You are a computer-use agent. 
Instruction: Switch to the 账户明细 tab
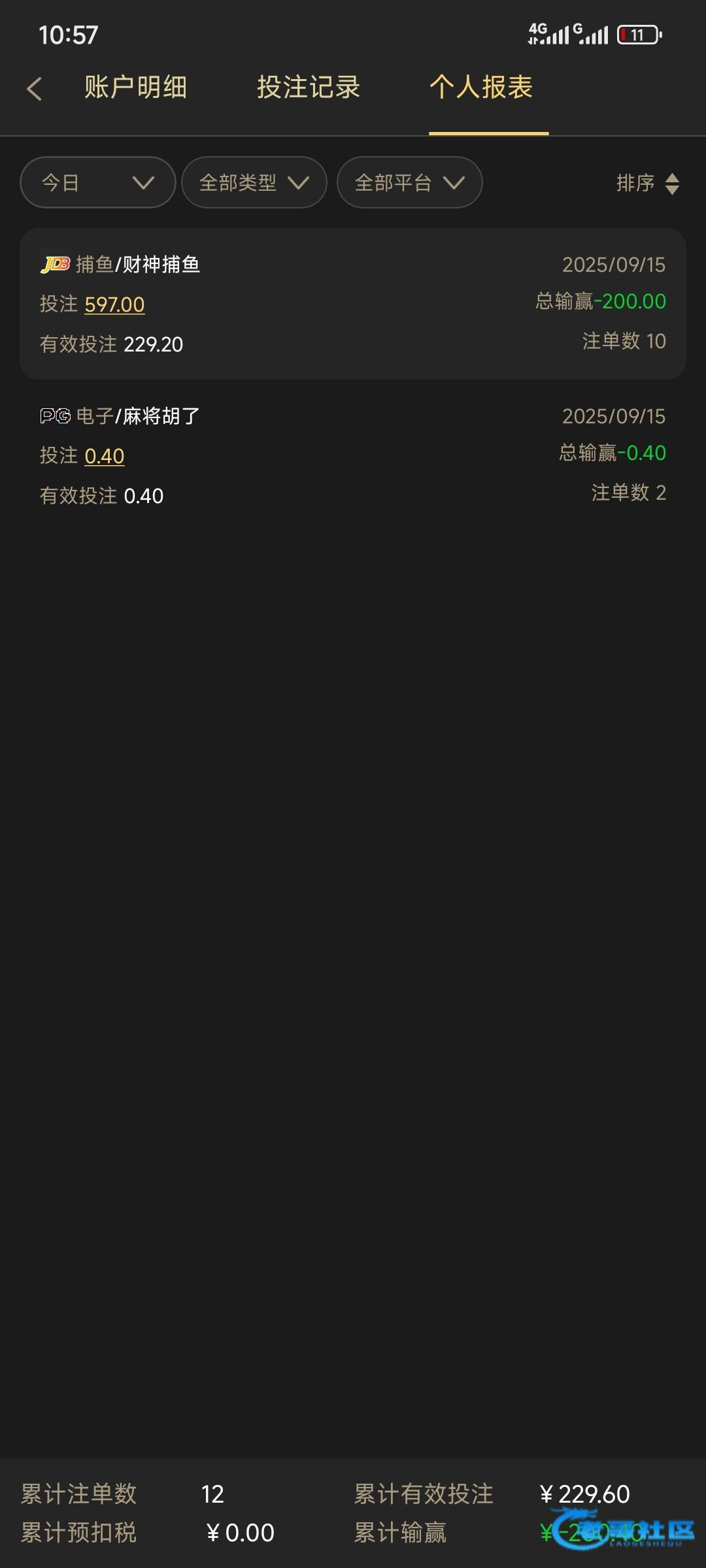pyautogui.click(x=135, y=87)
